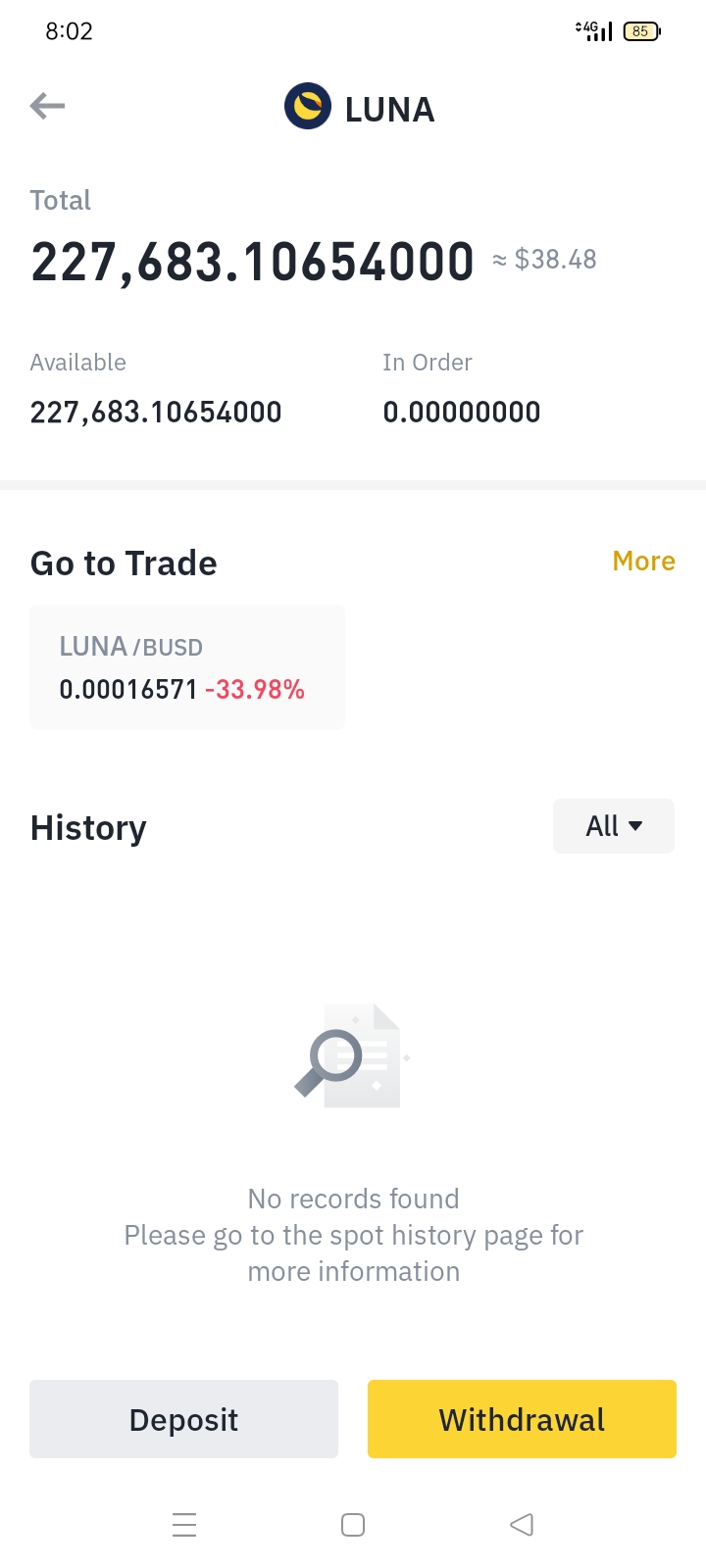Open More trading pairs
706x1568 pixels.
click(643, 562)
